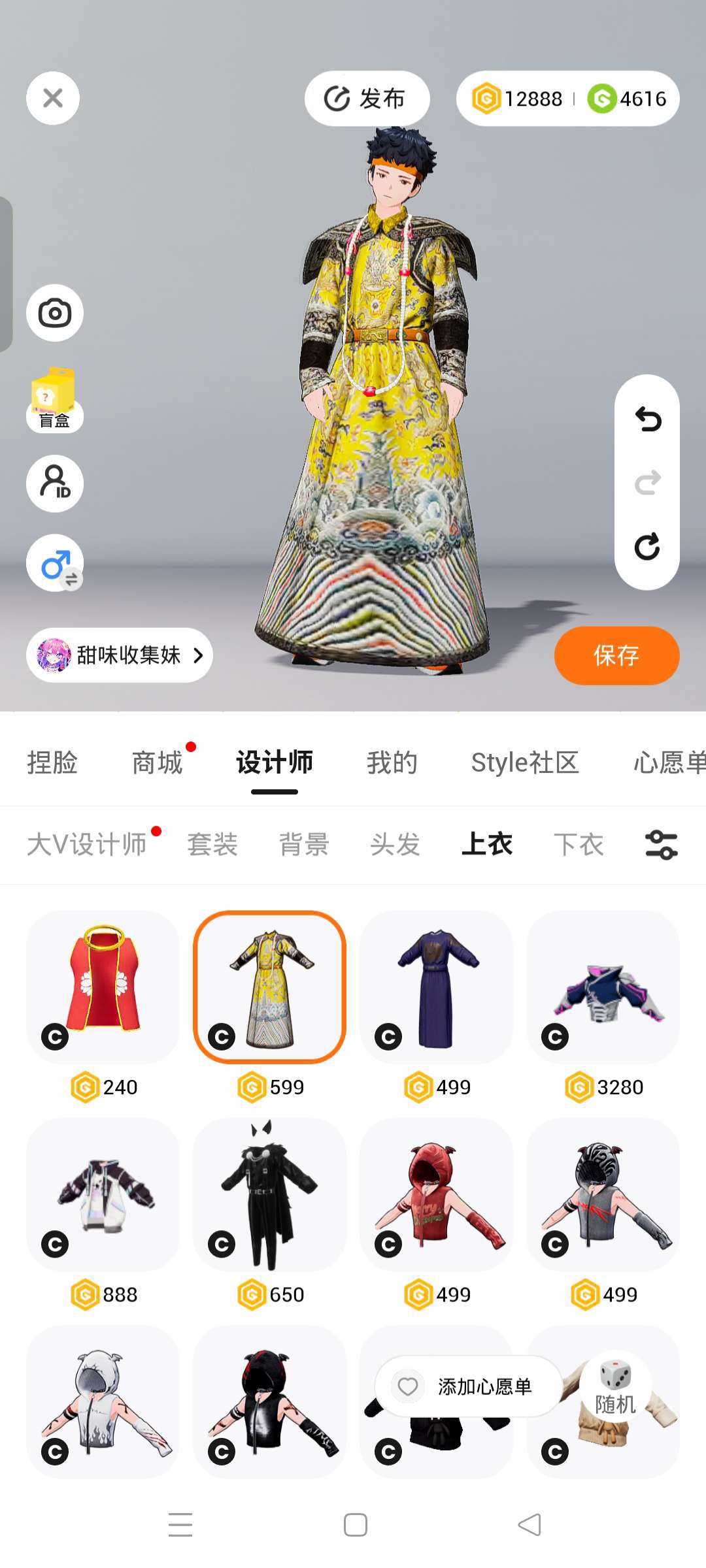
Task: Open the camera to take a snapshot
Action: click(55, 313)
